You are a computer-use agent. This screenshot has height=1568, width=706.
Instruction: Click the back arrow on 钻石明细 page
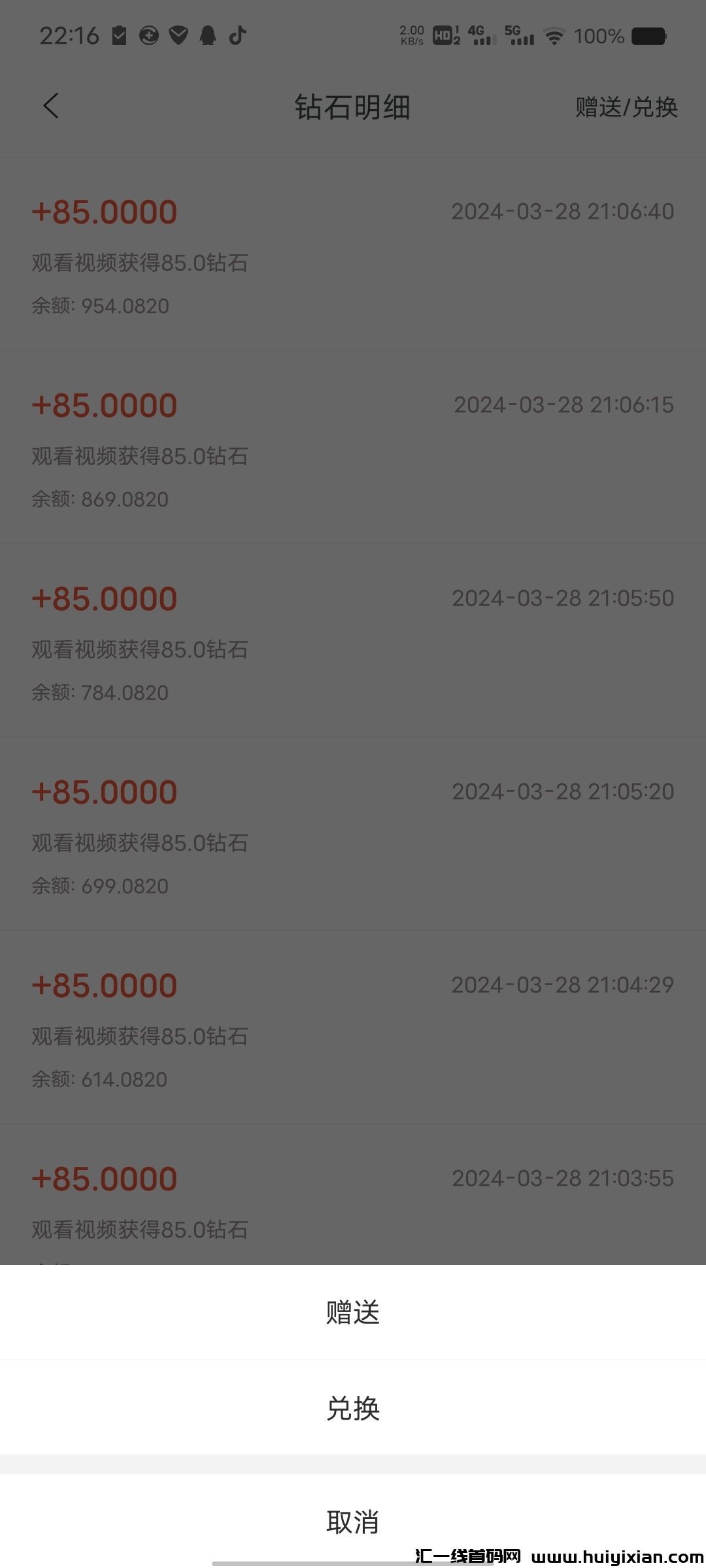[52, 106]
